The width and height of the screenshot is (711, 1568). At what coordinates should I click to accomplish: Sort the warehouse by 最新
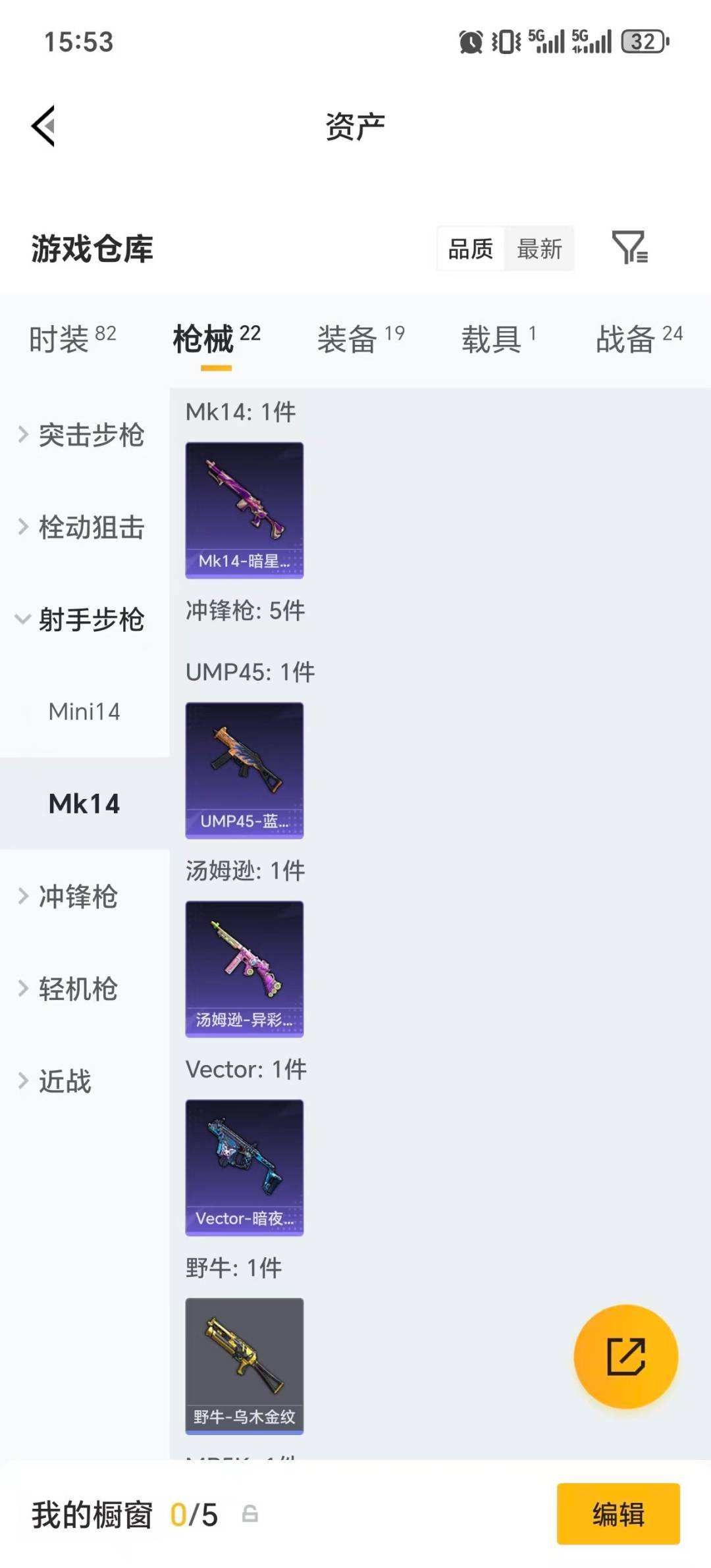pos(539,249)
